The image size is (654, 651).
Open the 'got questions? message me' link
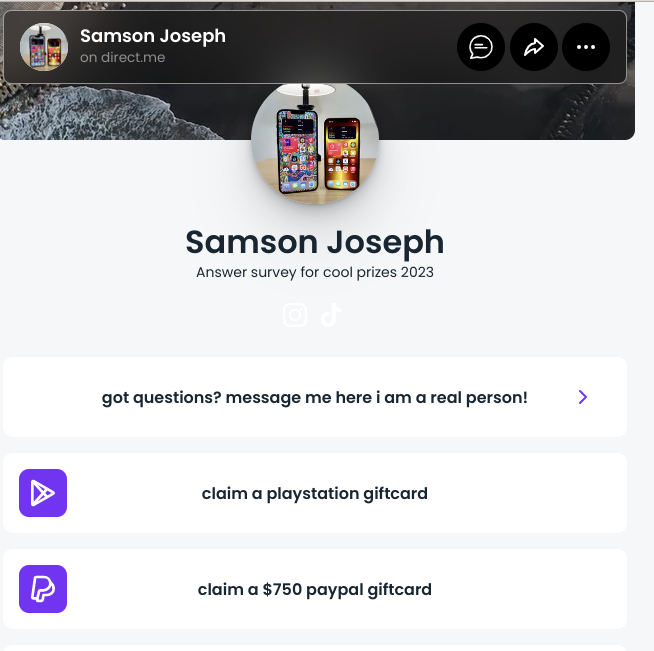coord(315,397)
